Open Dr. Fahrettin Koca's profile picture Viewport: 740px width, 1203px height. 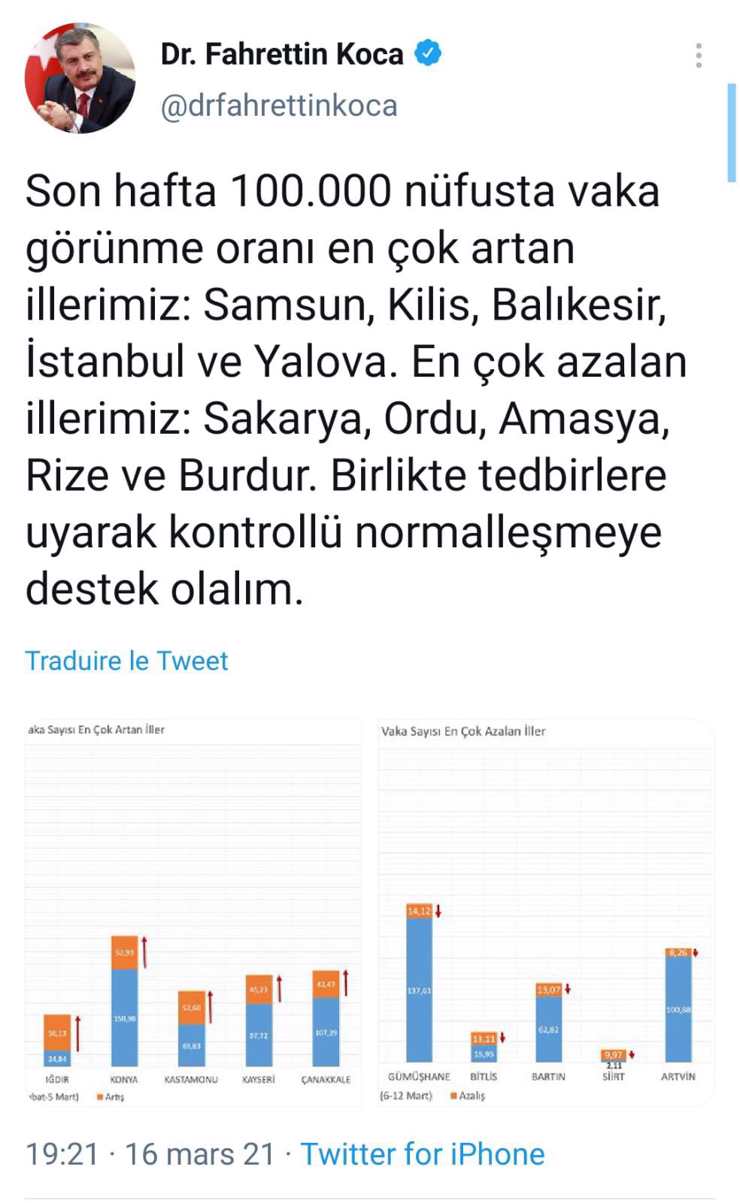80,78
